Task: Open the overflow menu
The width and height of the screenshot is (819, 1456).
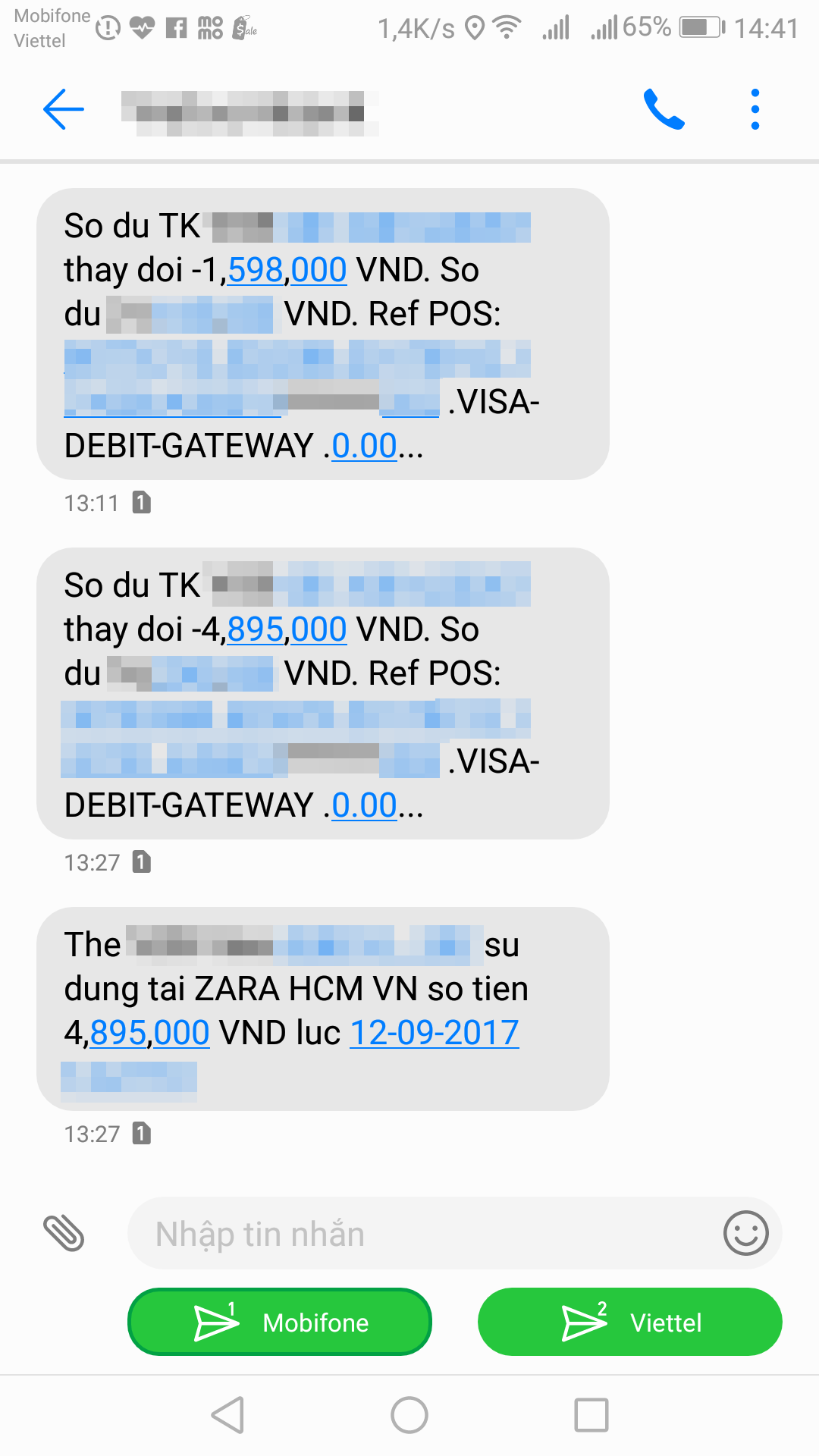Action: [x=755, y=110]
